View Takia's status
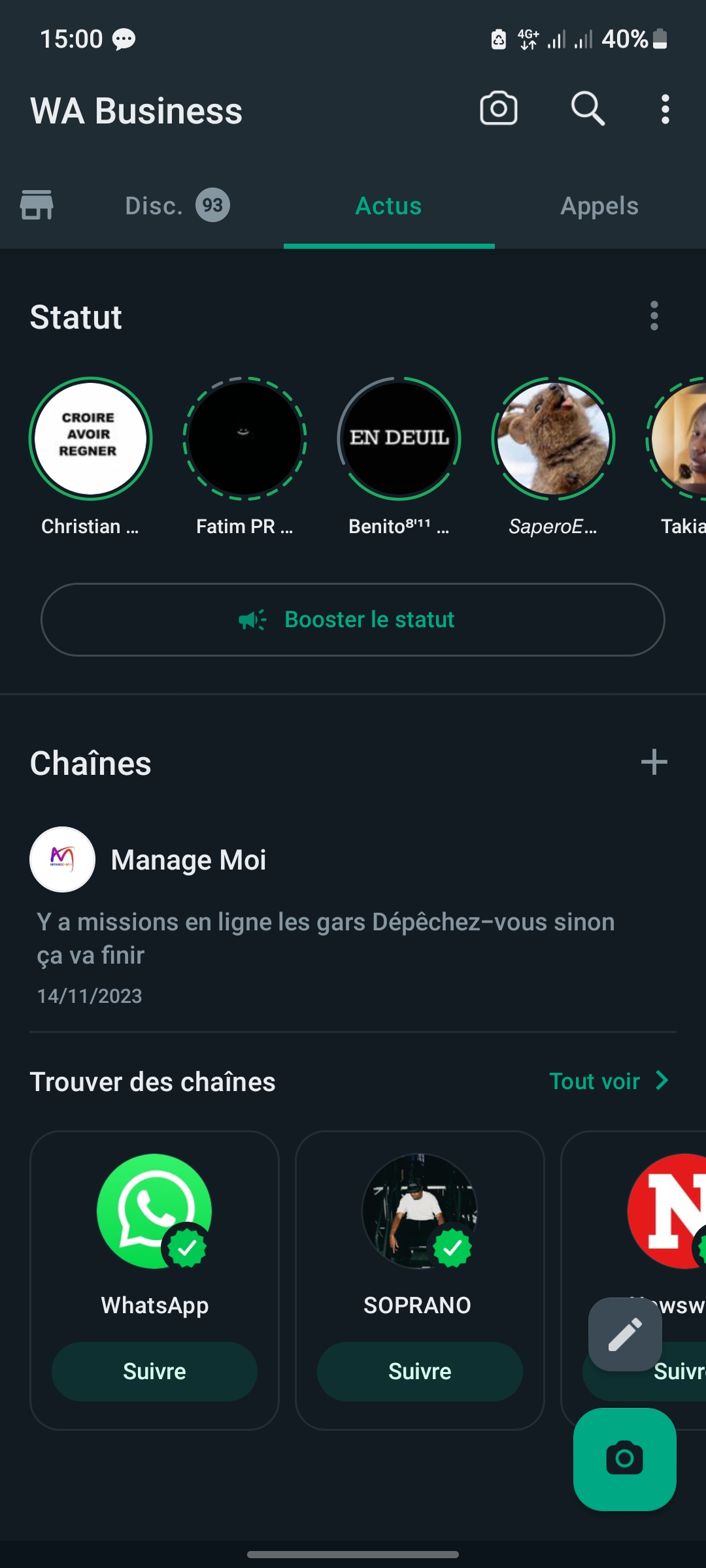Screen dimensions: 706x1568 point(680,439)
